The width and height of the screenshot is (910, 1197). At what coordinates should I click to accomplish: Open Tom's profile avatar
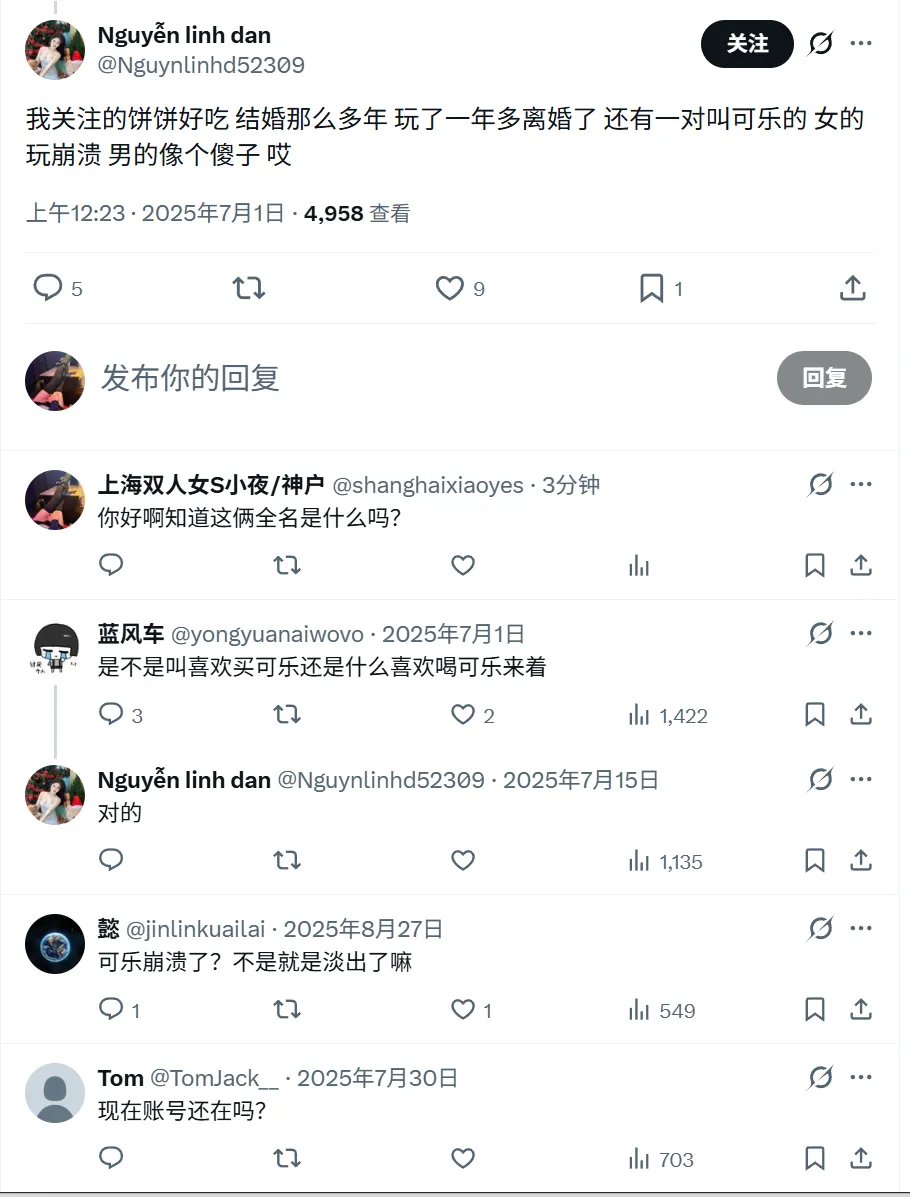tap(55, 1093)
